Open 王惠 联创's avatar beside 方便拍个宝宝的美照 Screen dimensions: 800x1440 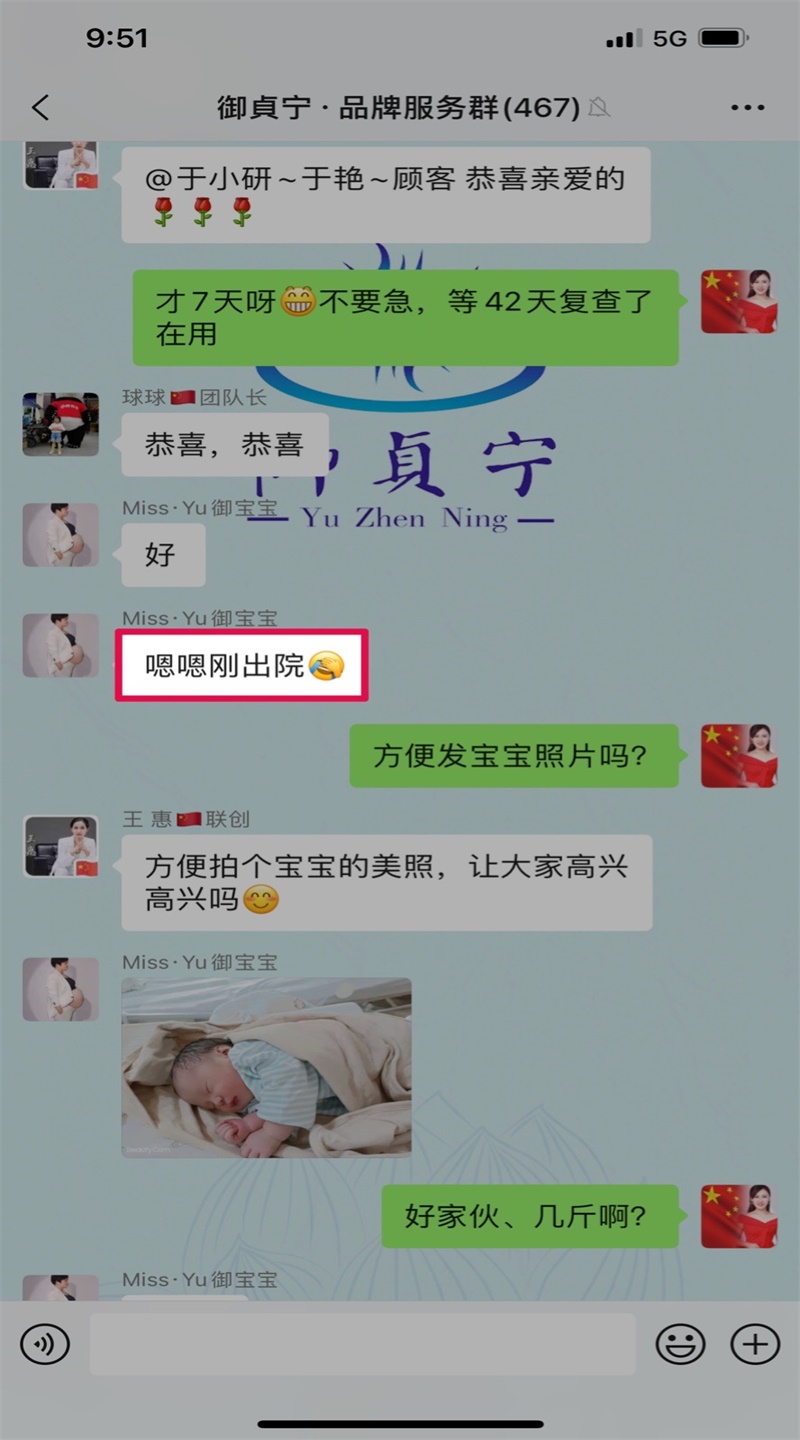tap(61, 846)
